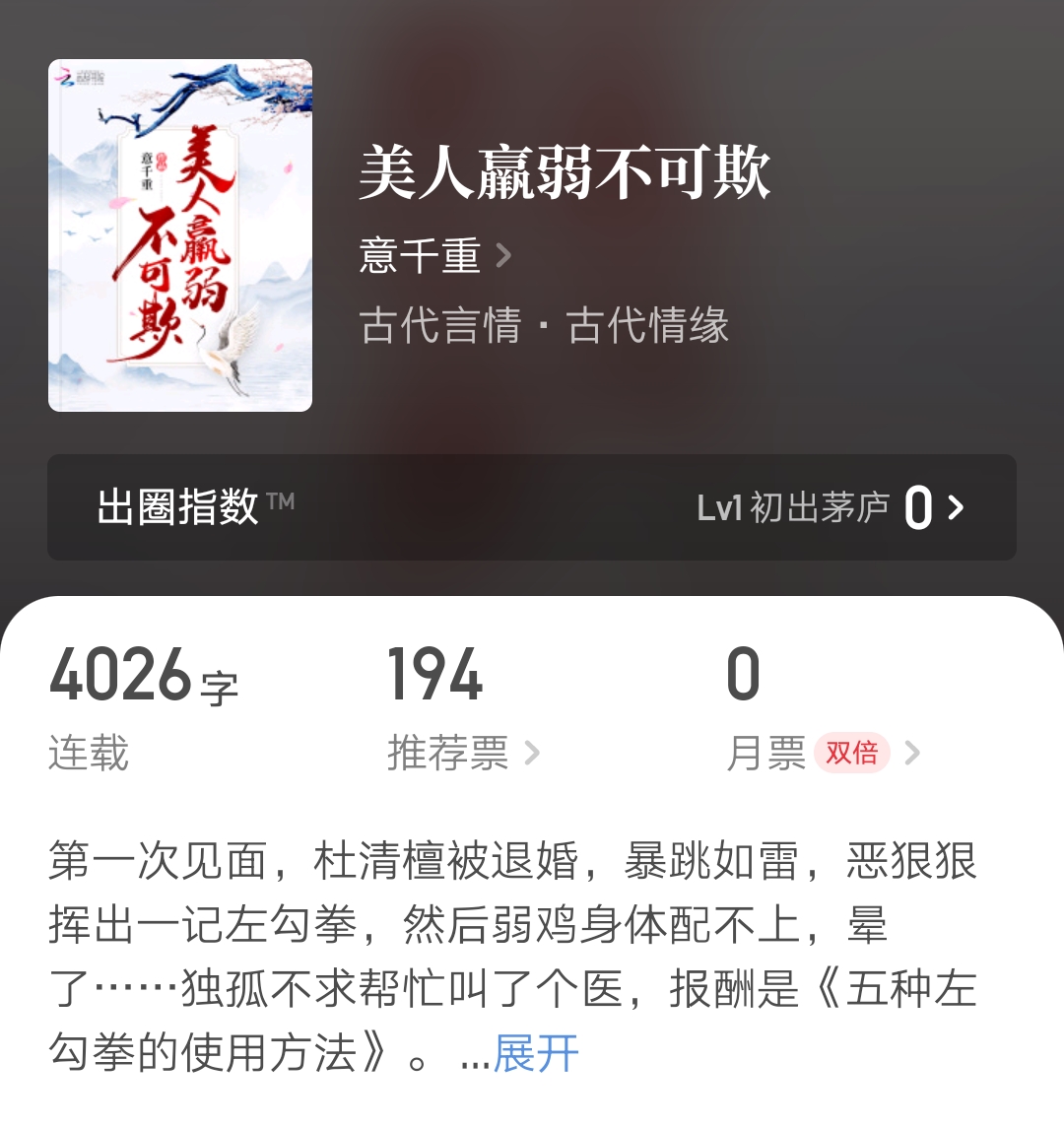Tap the chevron next to 意千重

click(506, 256)
